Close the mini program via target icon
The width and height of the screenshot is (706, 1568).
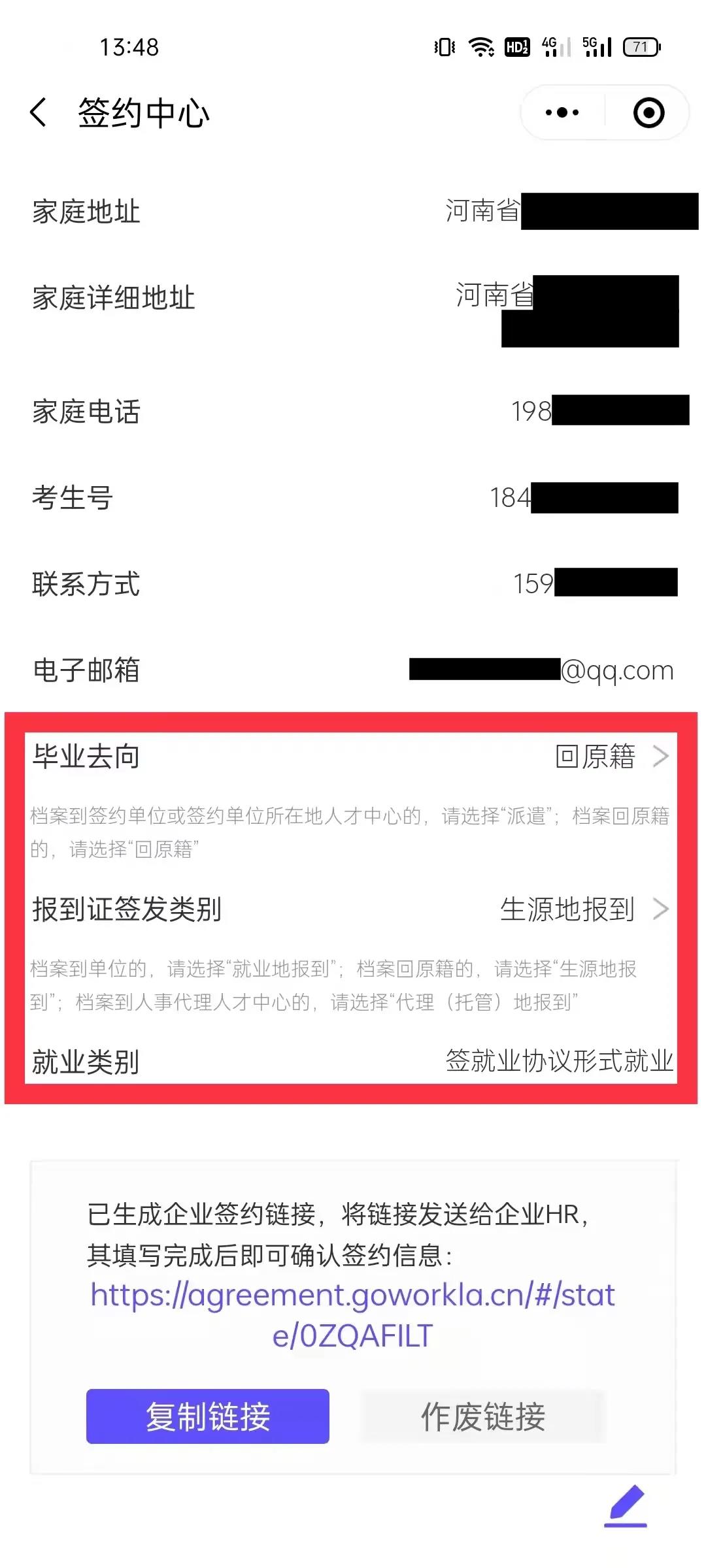(648, 112)
